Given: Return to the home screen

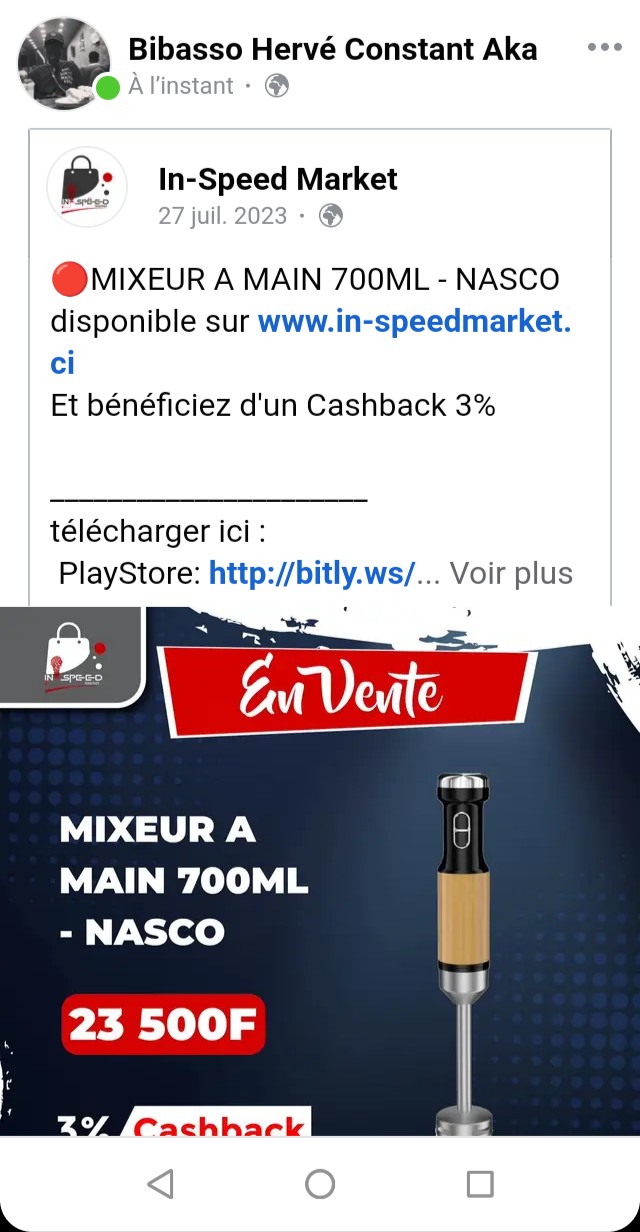Looking at the screenshot, I should (320, 1184).
